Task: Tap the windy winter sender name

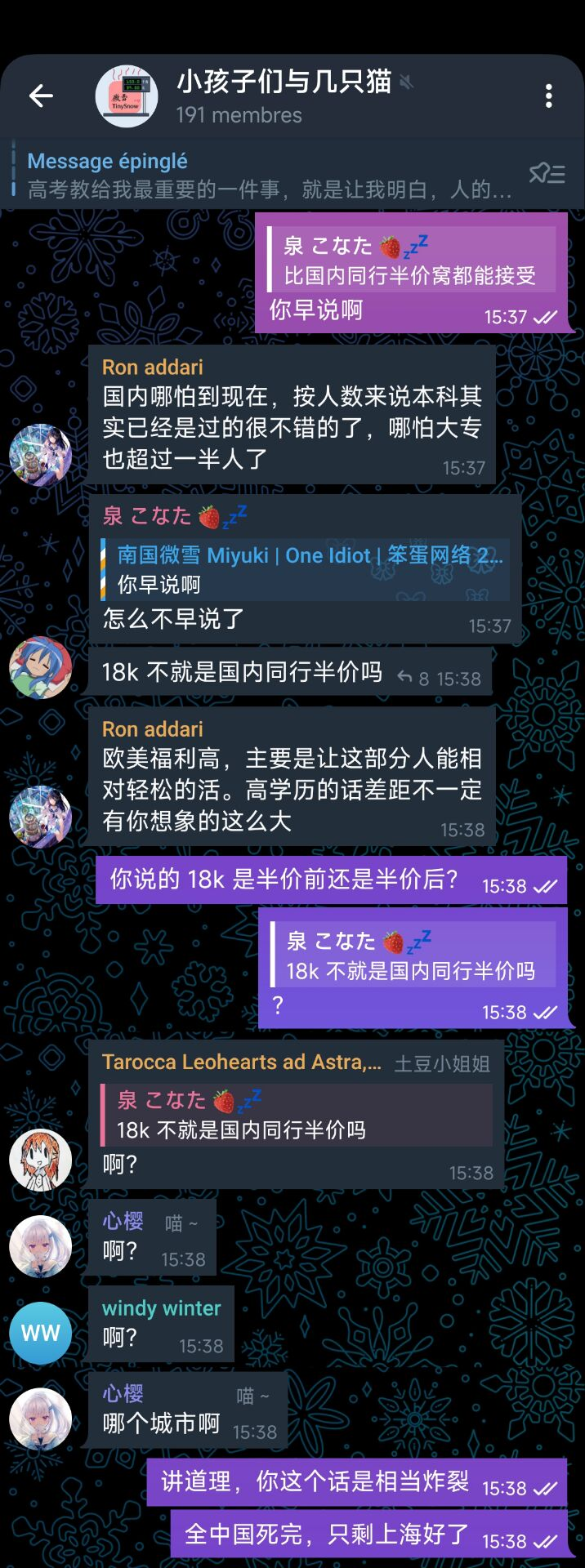Action: (x=161, y=1307)
